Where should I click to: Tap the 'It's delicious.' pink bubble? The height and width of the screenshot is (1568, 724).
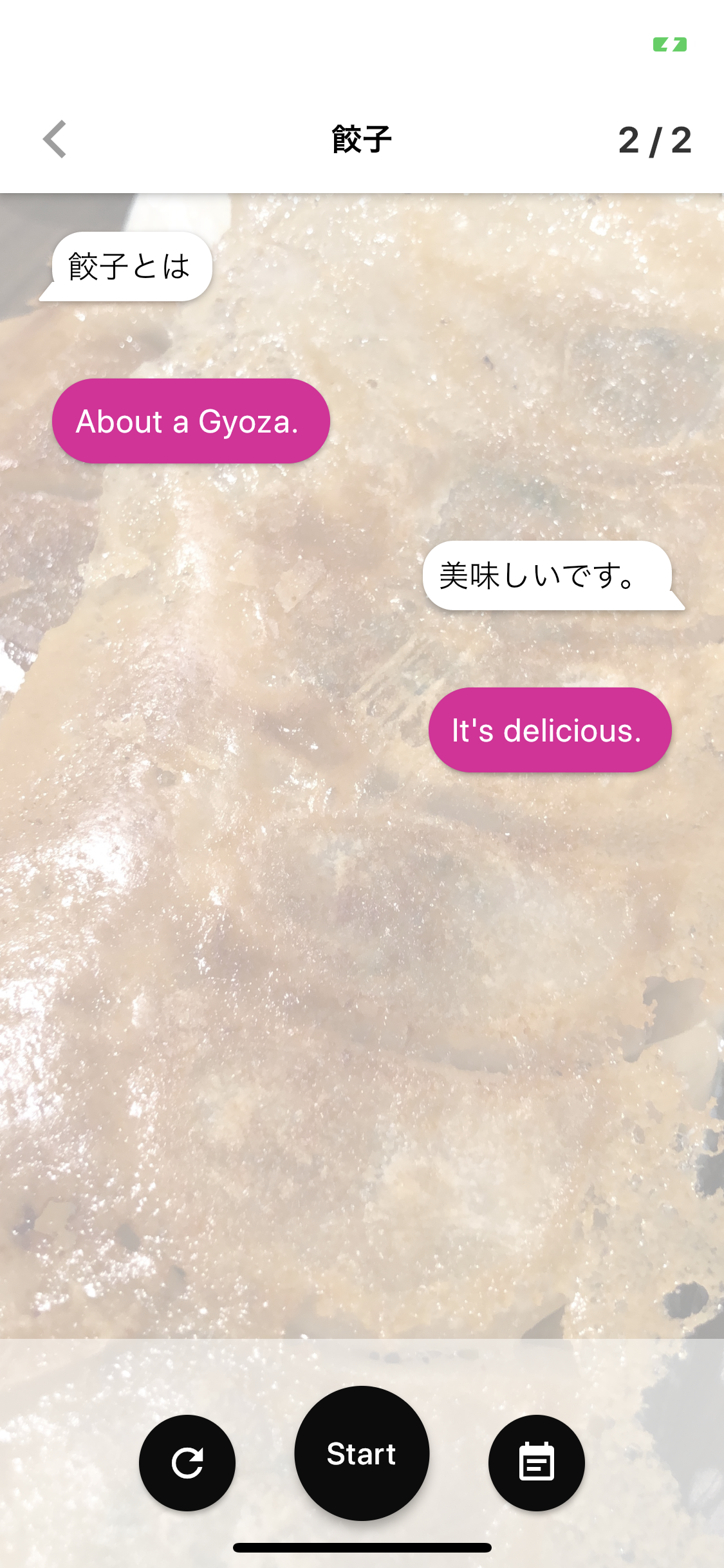[550, 729]
